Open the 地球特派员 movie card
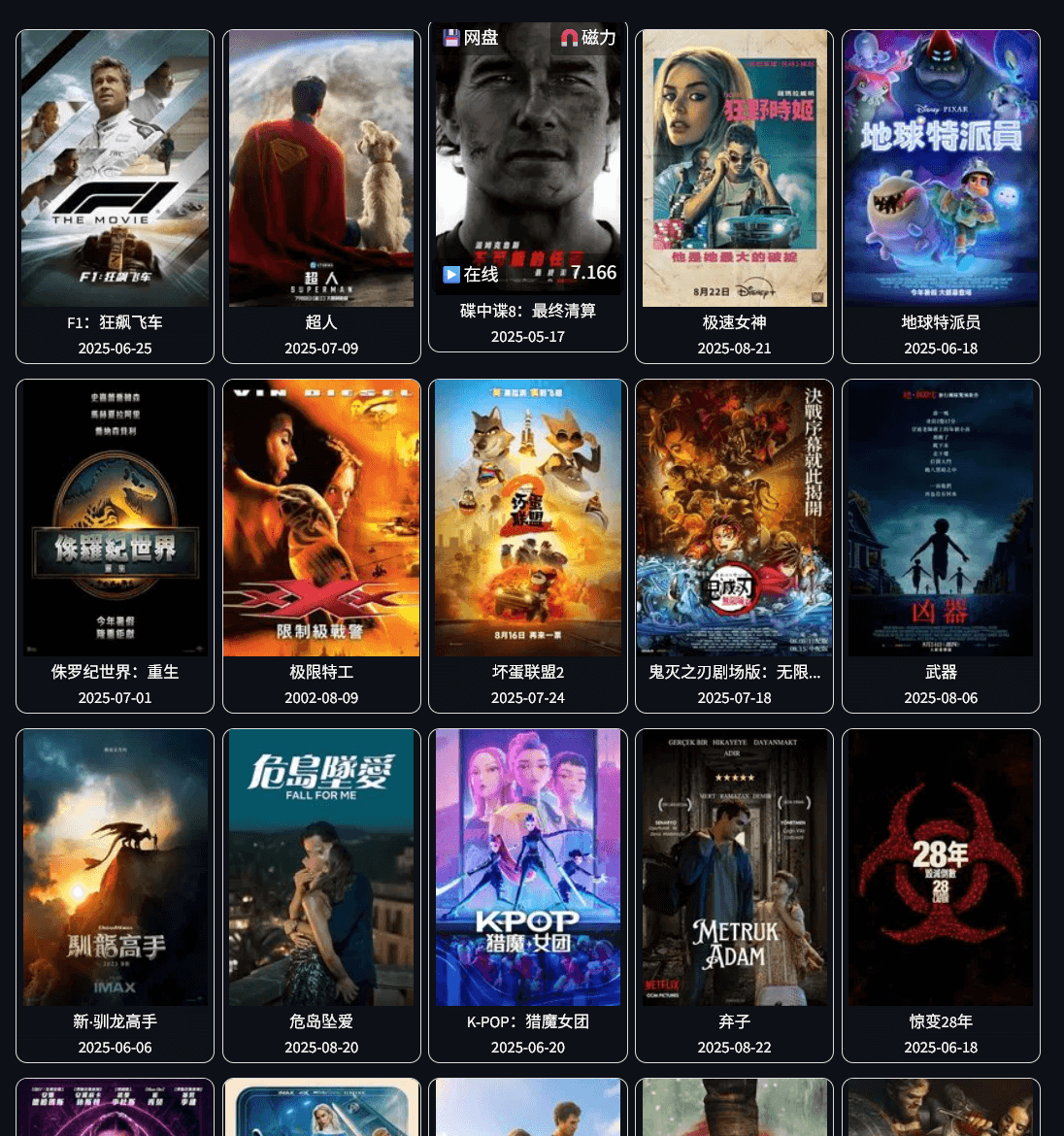This screenshot has height=1136, width=1064. point(941,194)
